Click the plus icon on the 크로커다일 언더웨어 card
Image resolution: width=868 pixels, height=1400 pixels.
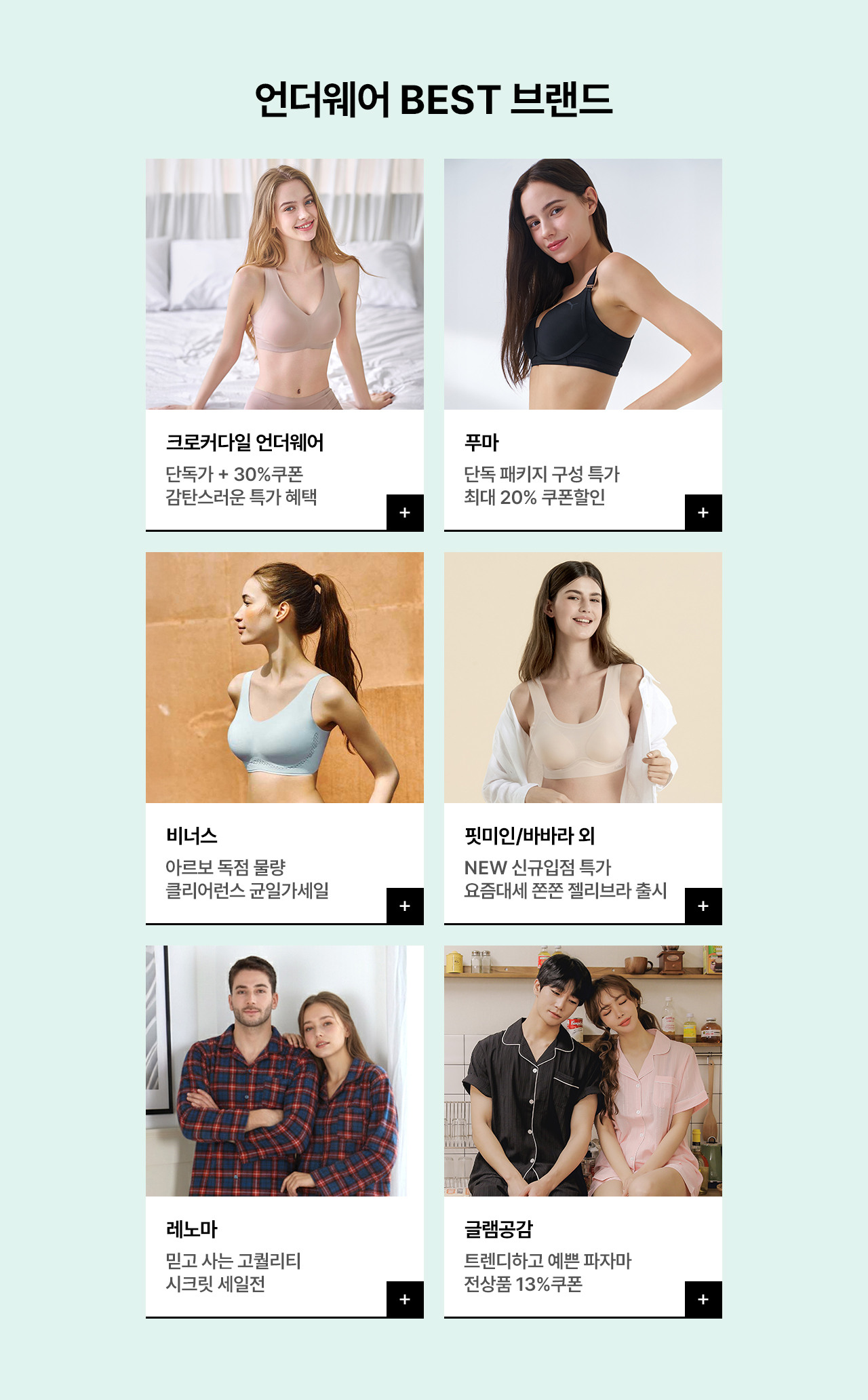[404, 513]
